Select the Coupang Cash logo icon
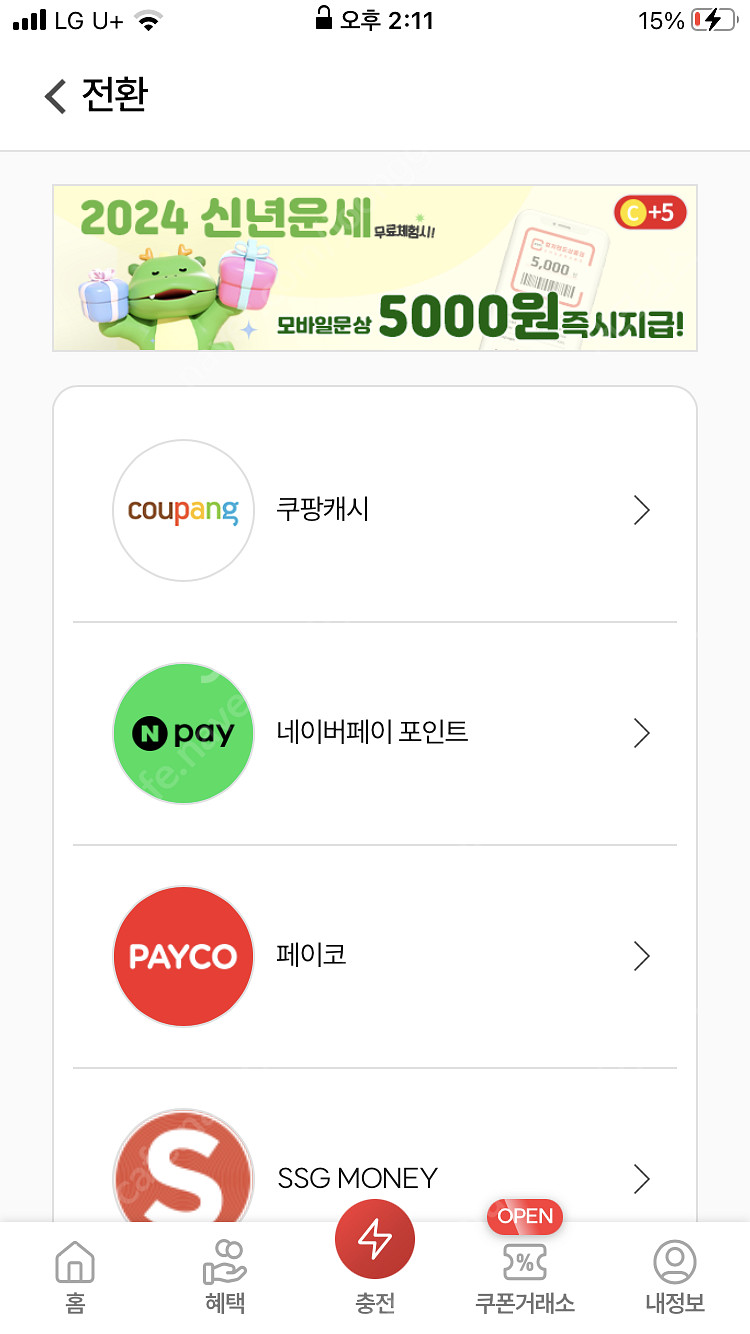750x1334 pixels. pyautogui.click(x=183, y=510)
